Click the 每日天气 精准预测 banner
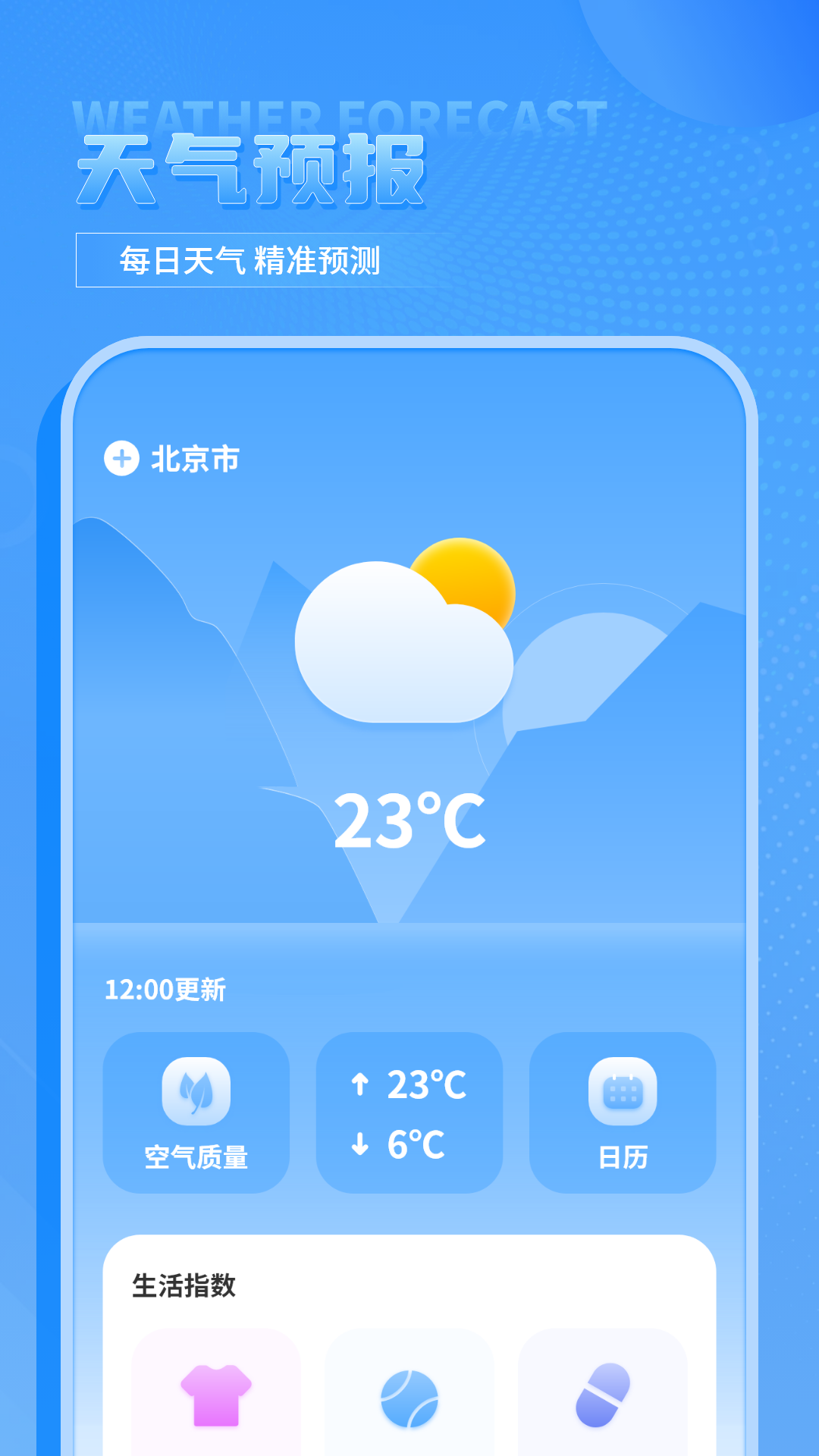The image size is (819, 1456). click(251, 259)
